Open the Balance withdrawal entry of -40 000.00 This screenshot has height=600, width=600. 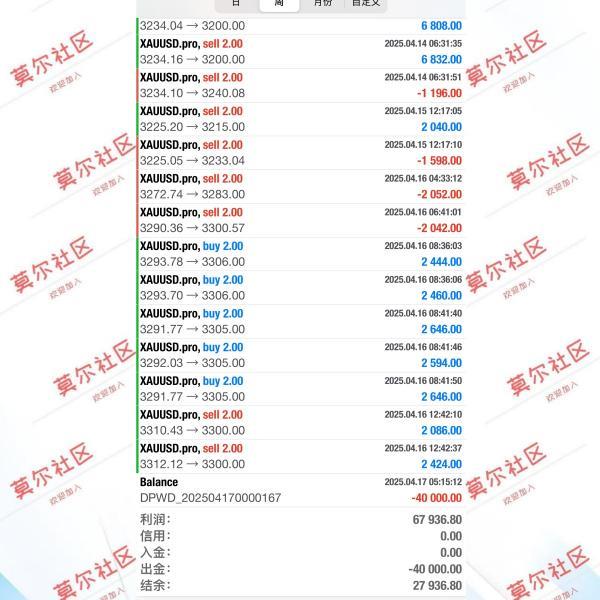pyautogui.click(x=300, y=490)
